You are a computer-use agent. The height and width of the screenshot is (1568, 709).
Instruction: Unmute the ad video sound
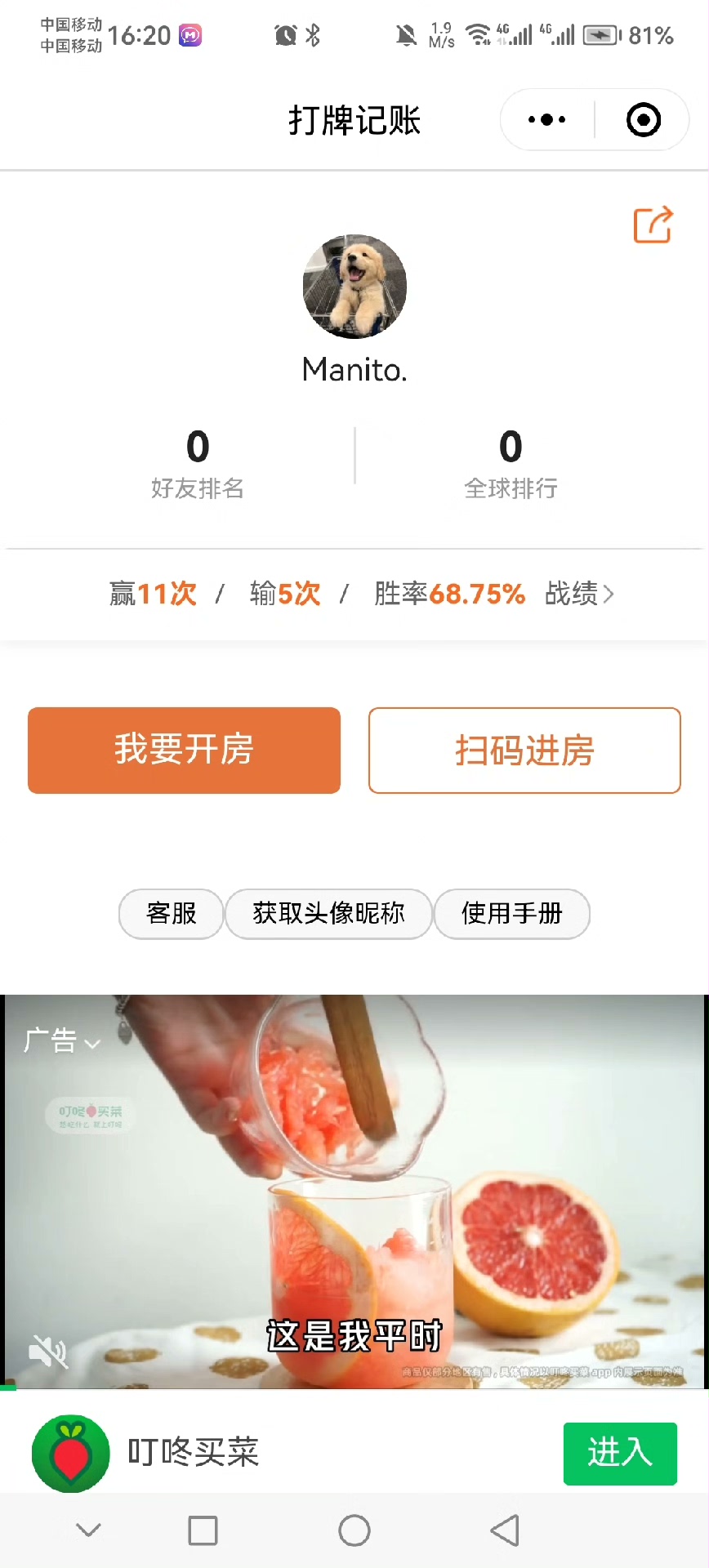[47, 1352]
